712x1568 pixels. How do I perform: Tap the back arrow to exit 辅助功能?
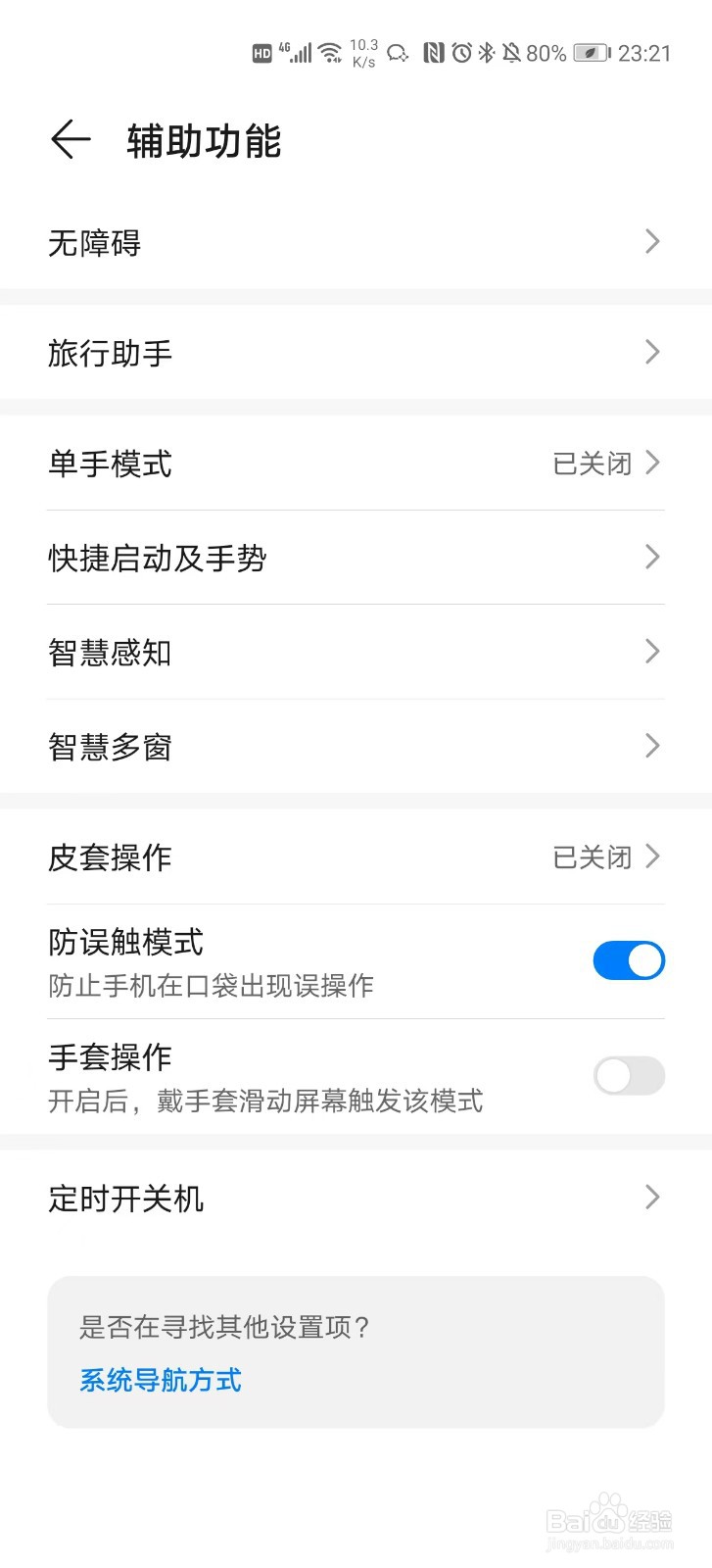tap(69, 139)
